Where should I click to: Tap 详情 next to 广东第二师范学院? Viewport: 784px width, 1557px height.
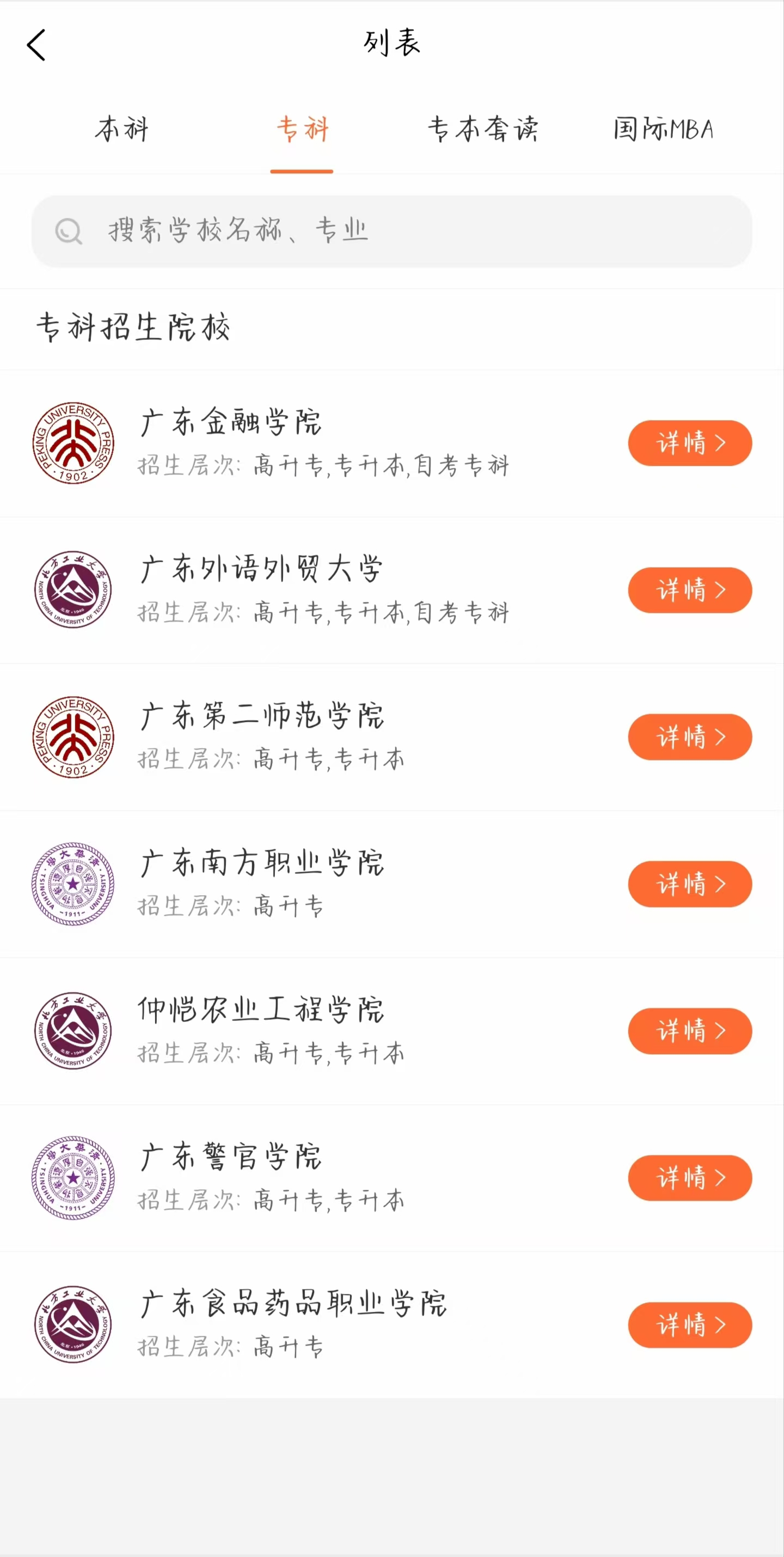point(690,737)
